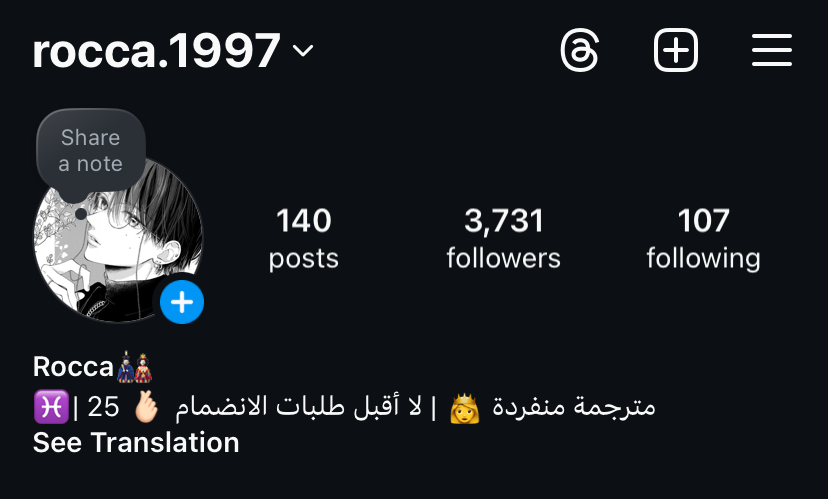The image size is (828, 499).
Task: Open the 107 following list
Action: tap(703, 238)
